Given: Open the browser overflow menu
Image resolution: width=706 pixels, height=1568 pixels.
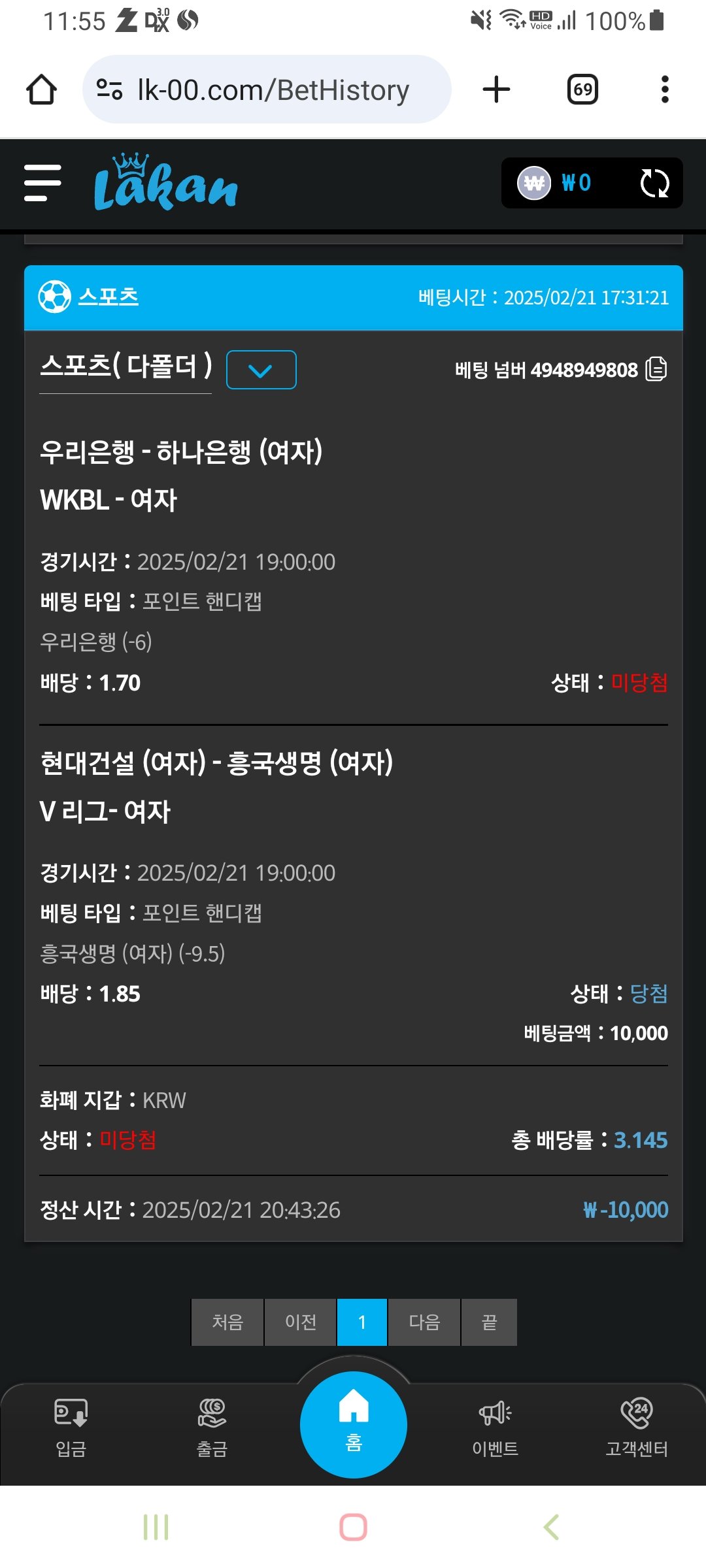Looking at the screenshot, I should click(x=665, y=90).
